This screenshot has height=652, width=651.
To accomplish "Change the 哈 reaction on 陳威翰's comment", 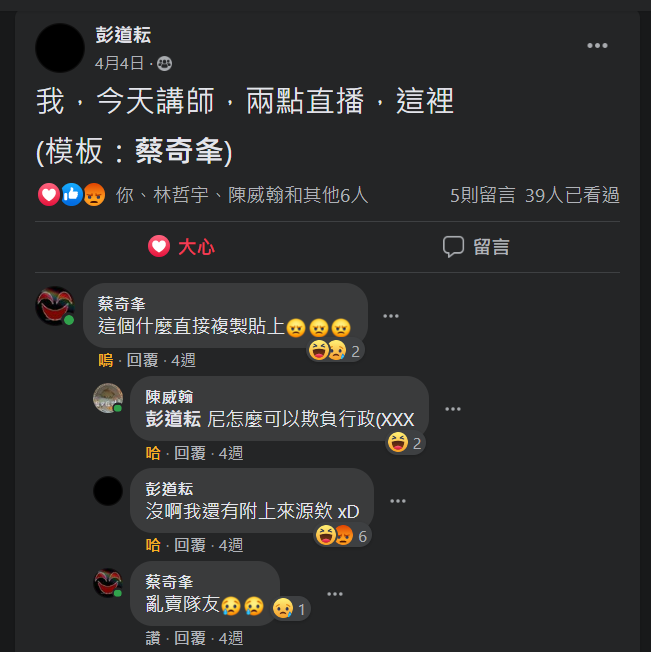I will tap(153, 453).
